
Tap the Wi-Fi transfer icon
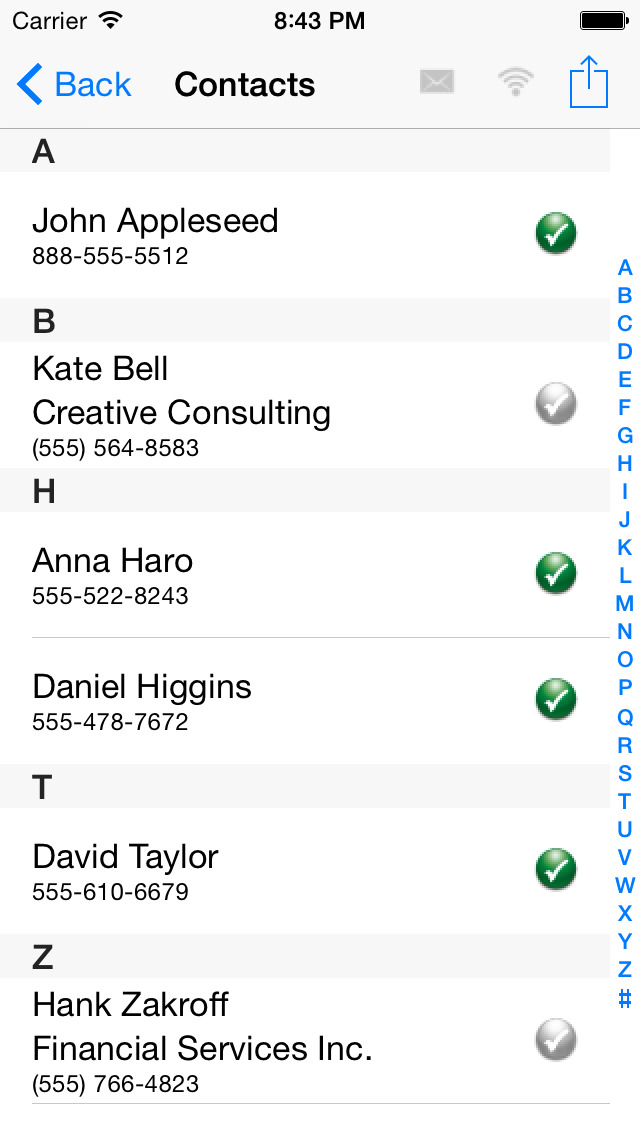click(x=515, y=82)
